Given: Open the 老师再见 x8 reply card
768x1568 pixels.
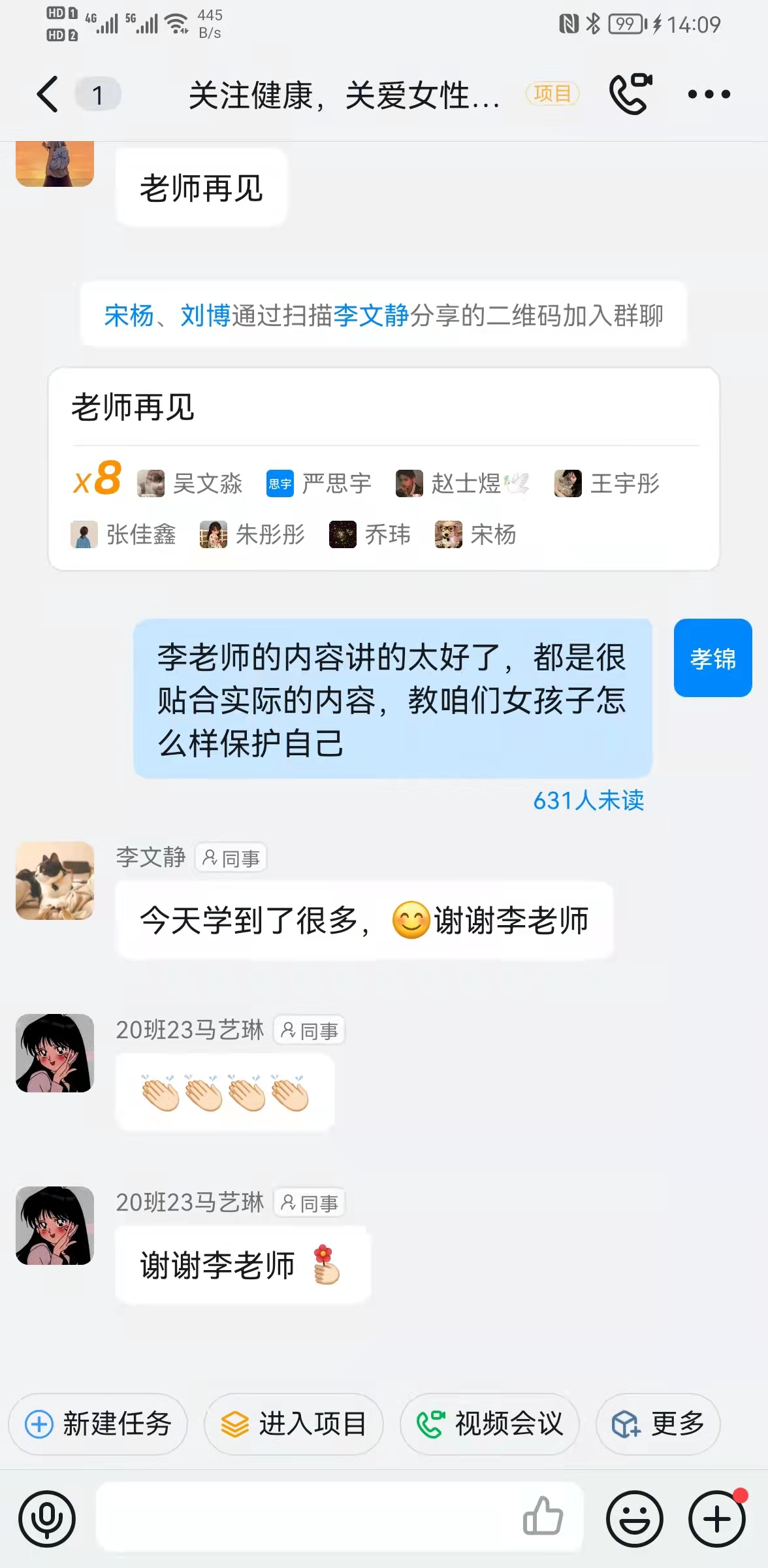Looking at the screenshot, I should tap(384, 469).
